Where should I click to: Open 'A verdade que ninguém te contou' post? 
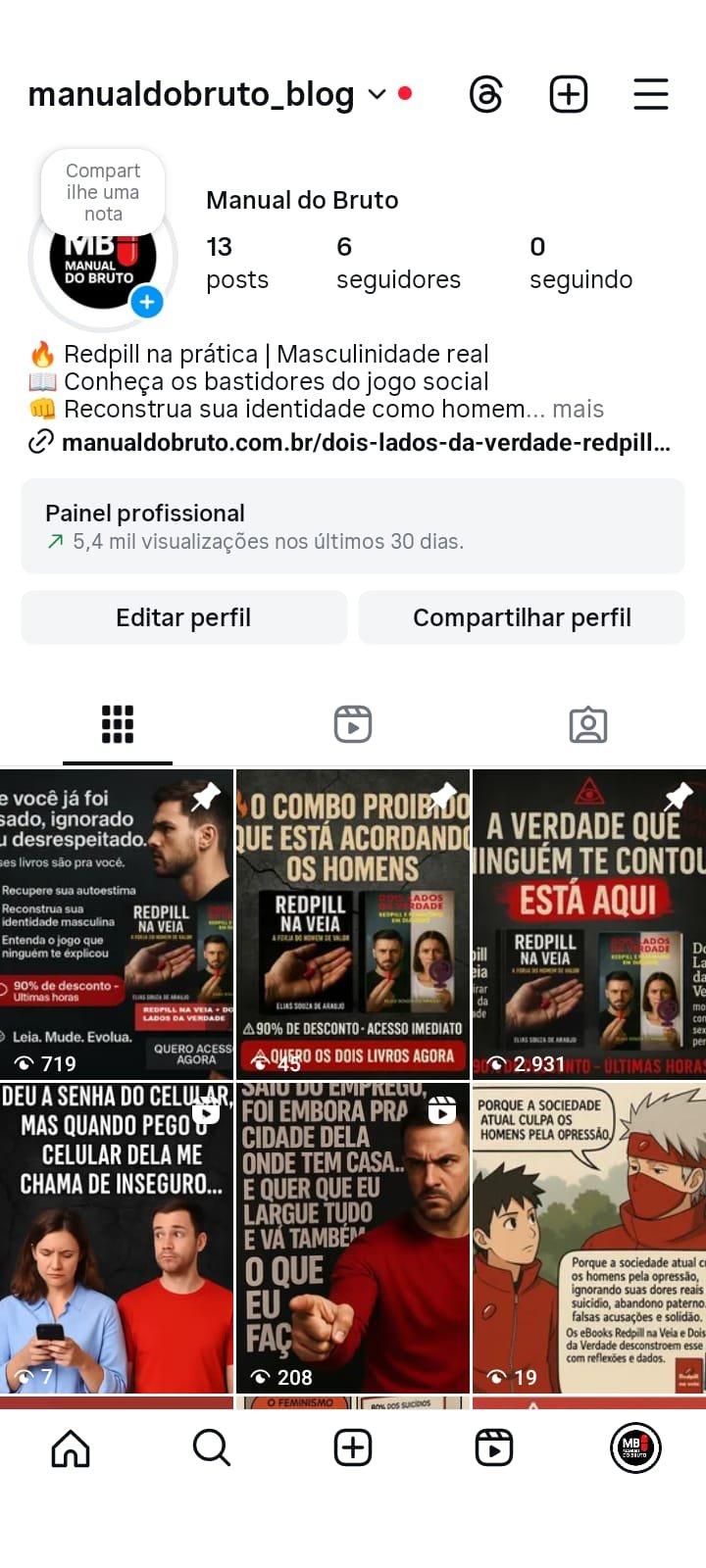(x=589, y=923)
